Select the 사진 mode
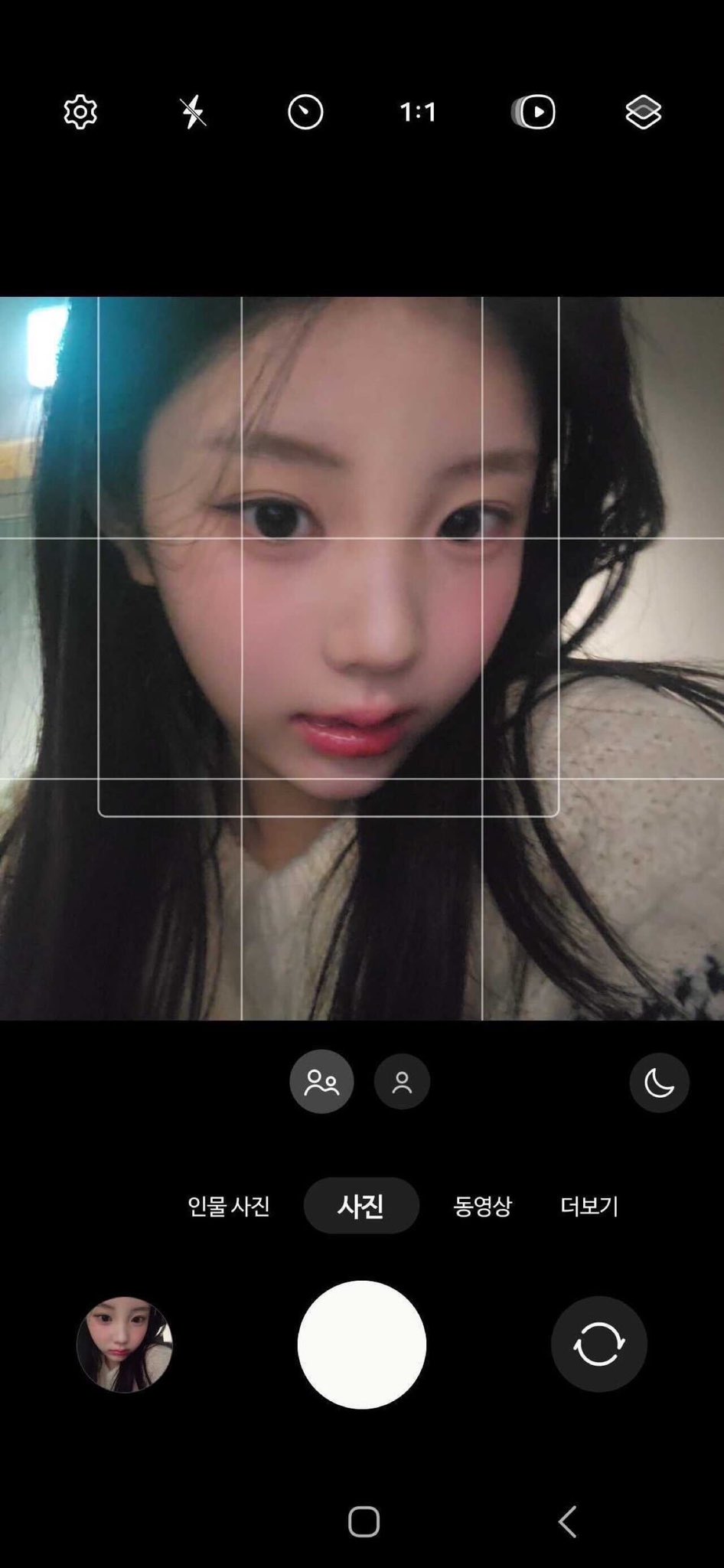The image size is (724, 1568). pyautogui.click(x=361, y=1206)
